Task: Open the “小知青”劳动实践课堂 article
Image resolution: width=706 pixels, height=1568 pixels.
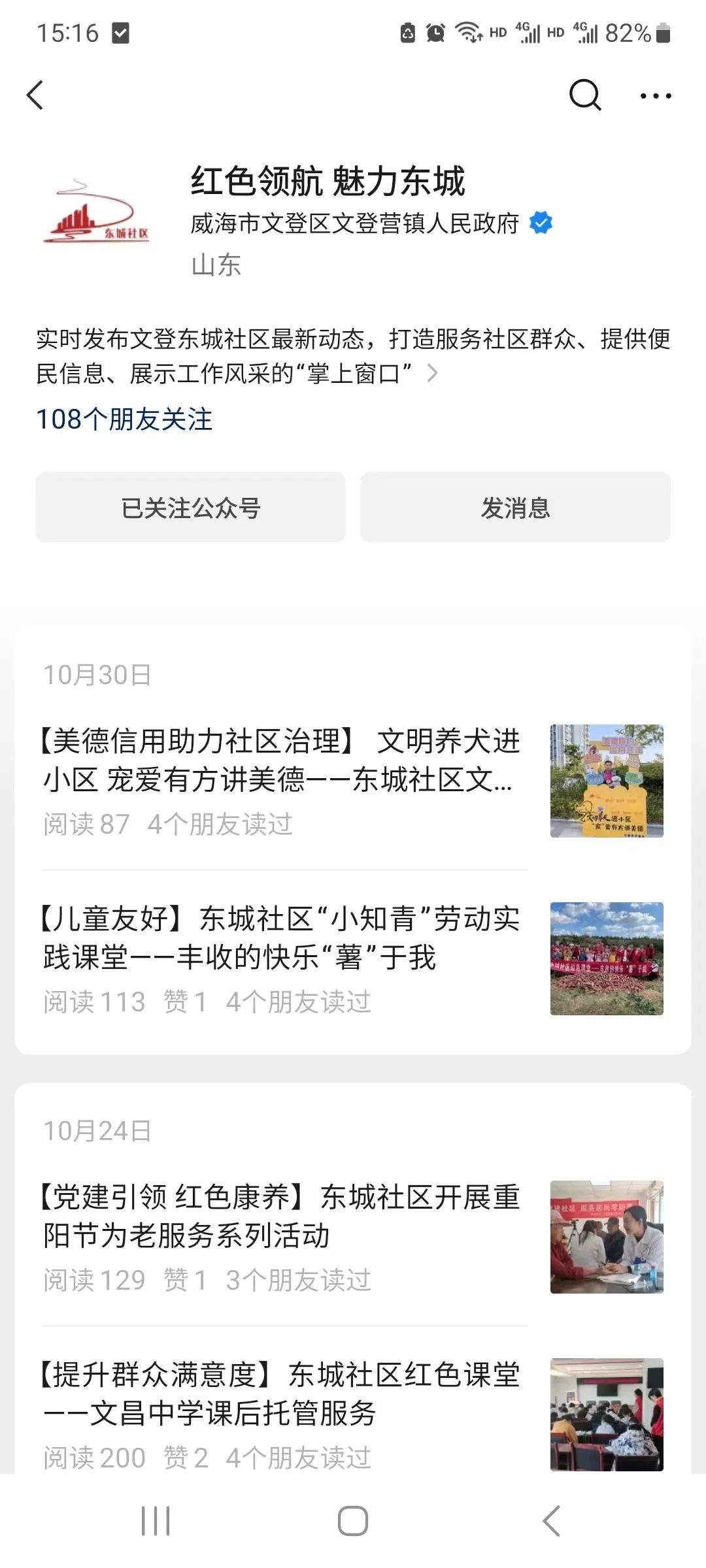Action: [x=281, y=938]
